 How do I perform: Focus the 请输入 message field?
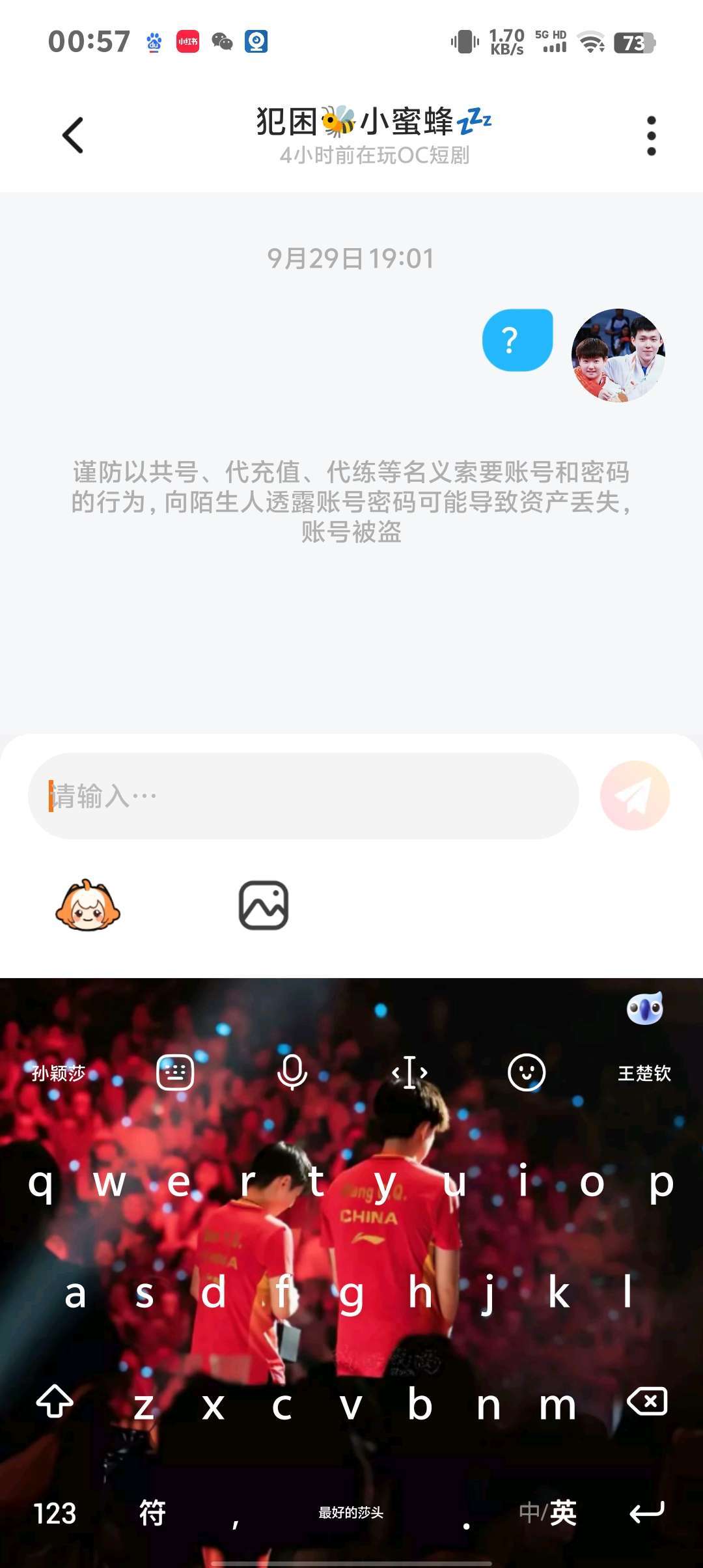coord(303,796)
